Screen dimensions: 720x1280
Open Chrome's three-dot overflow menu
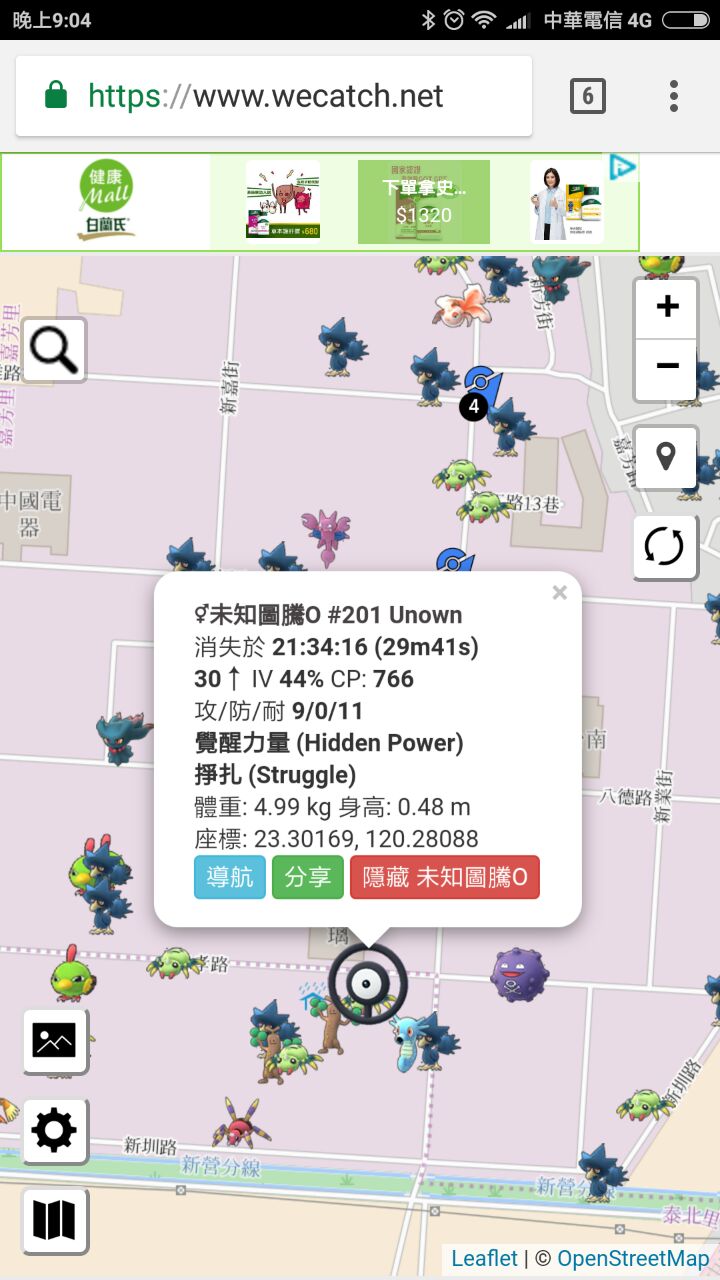(x=674, y=96)
